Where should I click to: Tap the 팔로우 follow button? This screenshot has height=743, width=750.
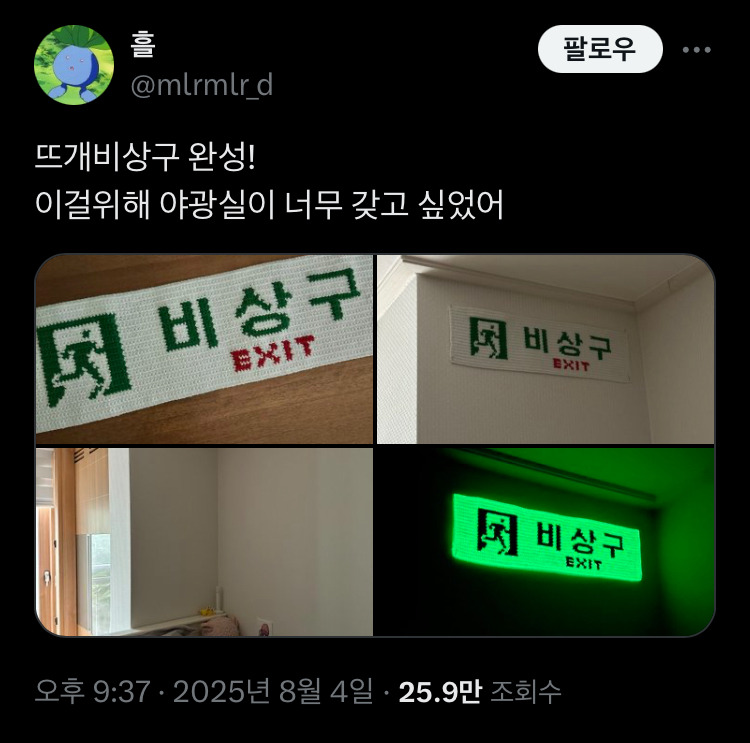pos(600,49)
